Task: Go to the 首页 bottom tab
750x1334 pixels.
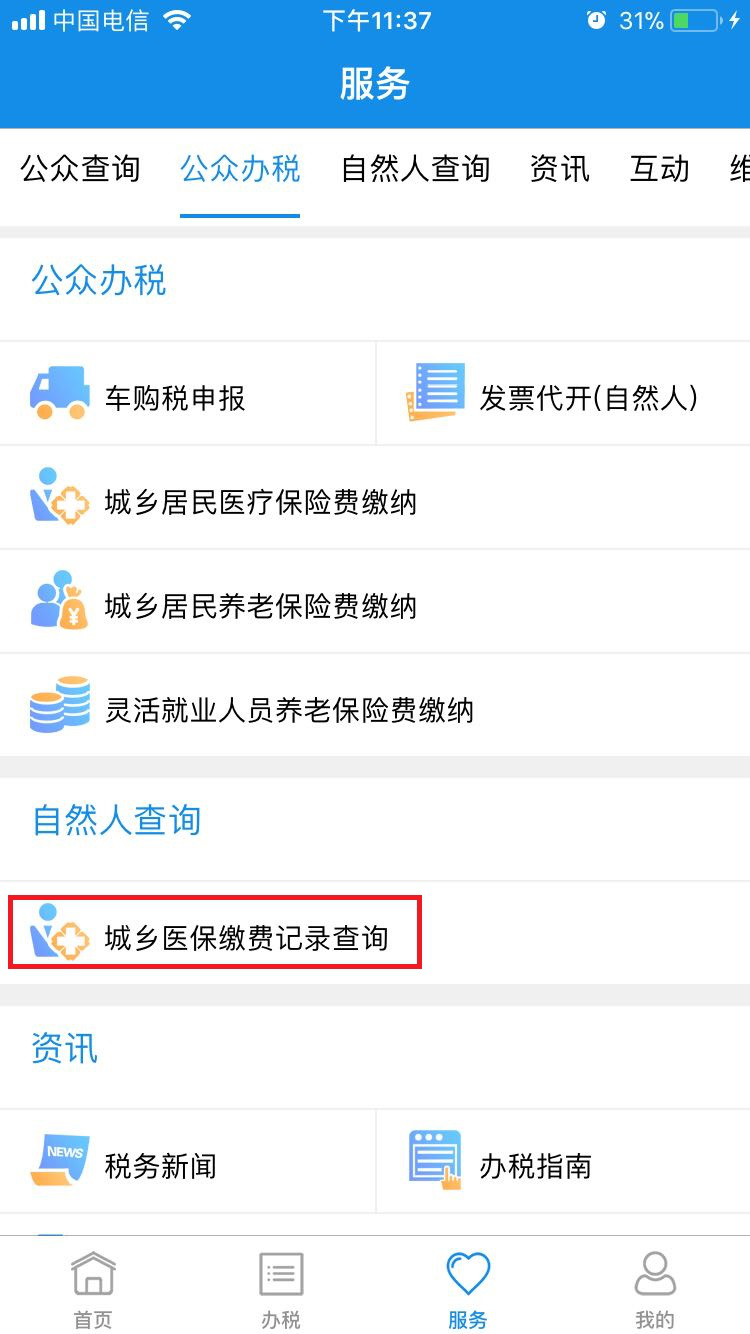Action: (x=93, y=1288)
